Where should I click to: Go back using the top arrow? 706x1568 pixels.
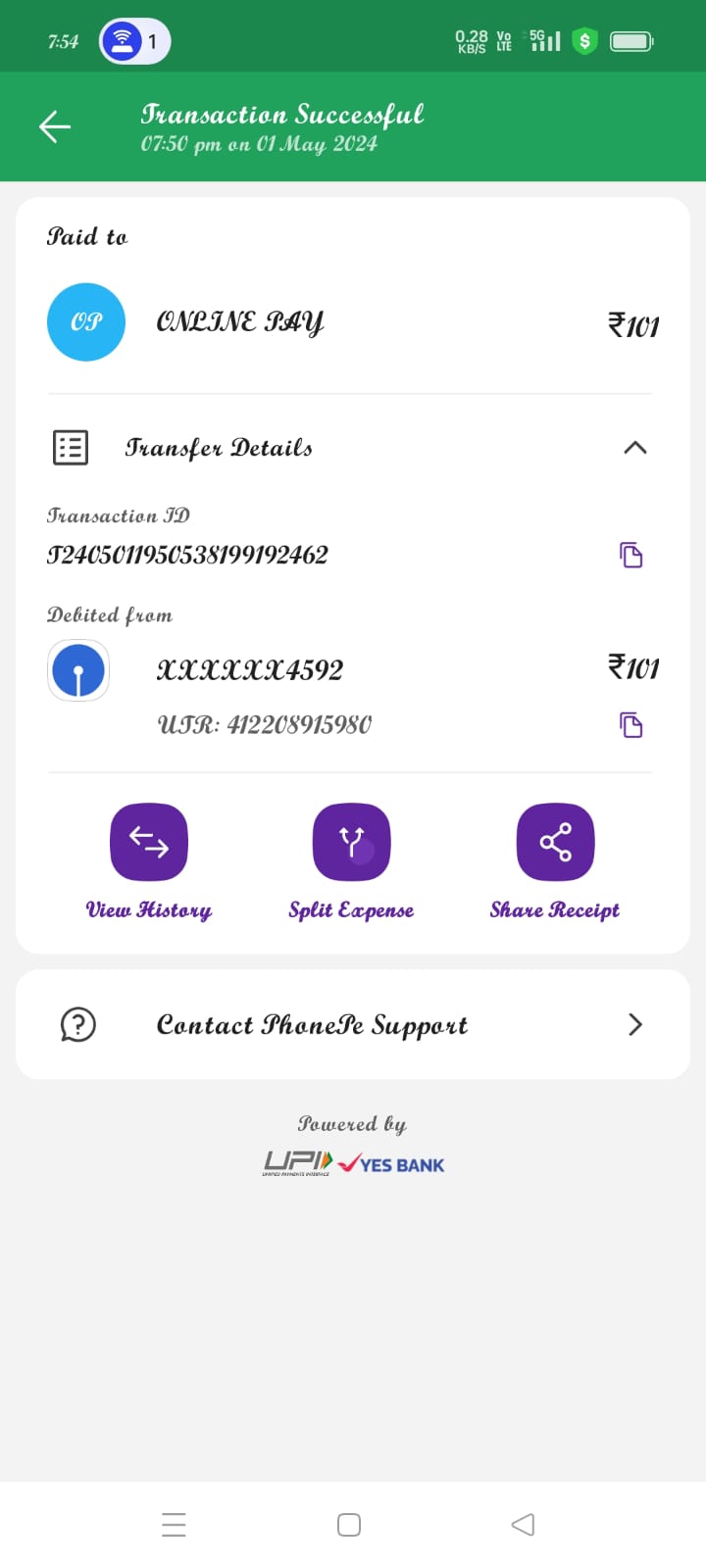tap(55, 126)
